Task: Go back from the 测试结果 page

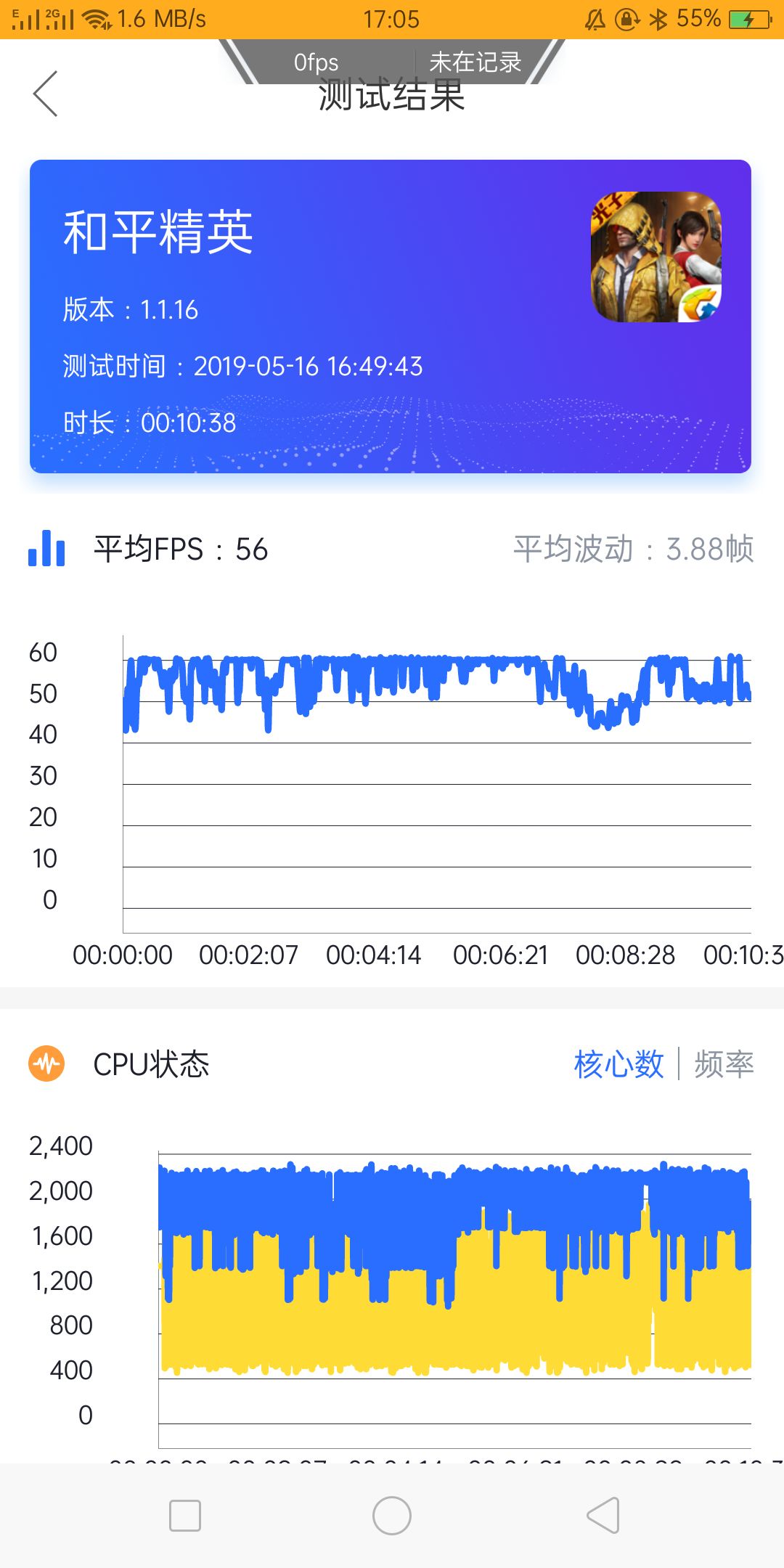Action: [46, 94]
